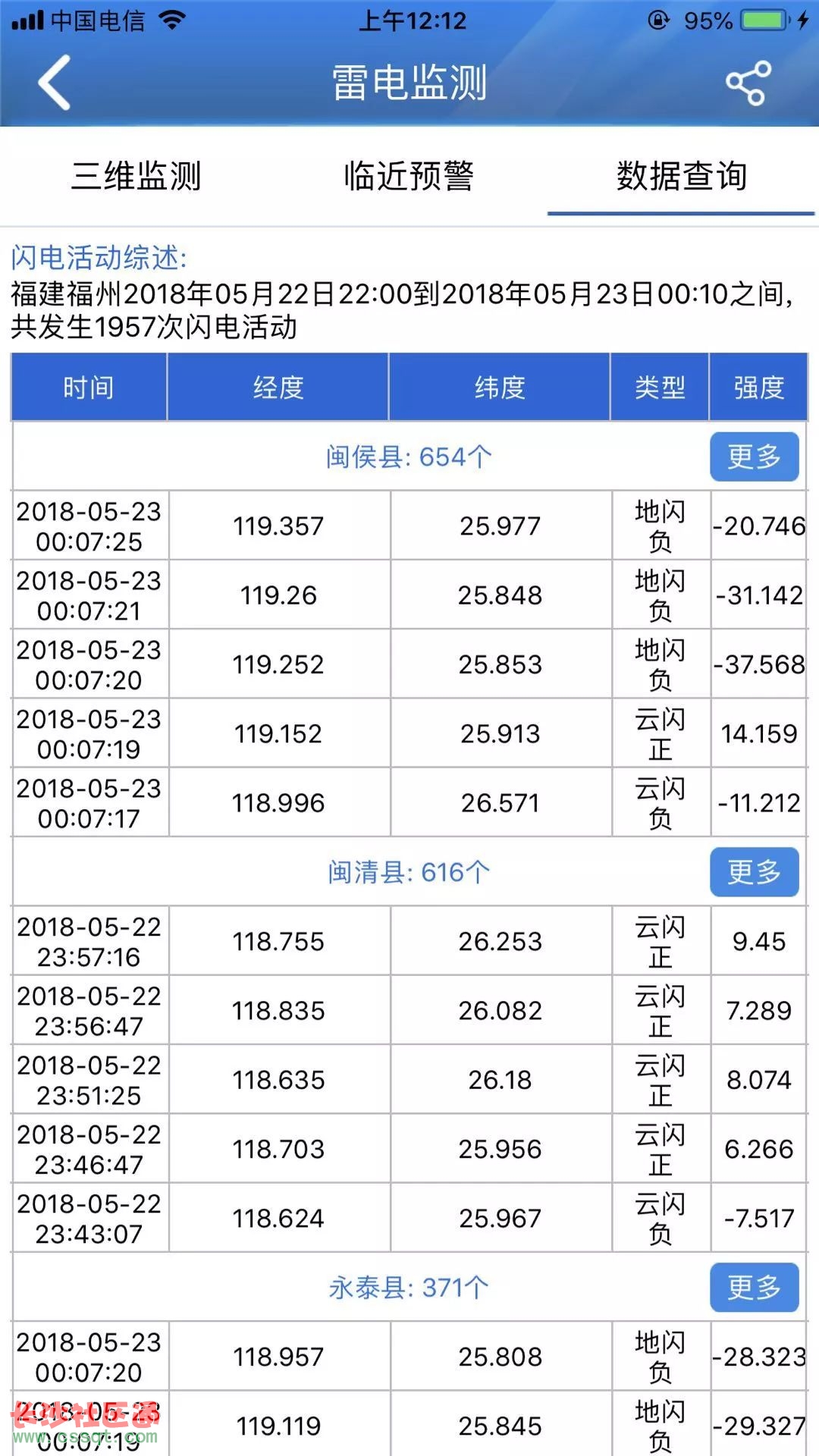Switch to the 三维监测 tab

click(x=136, y=176)
